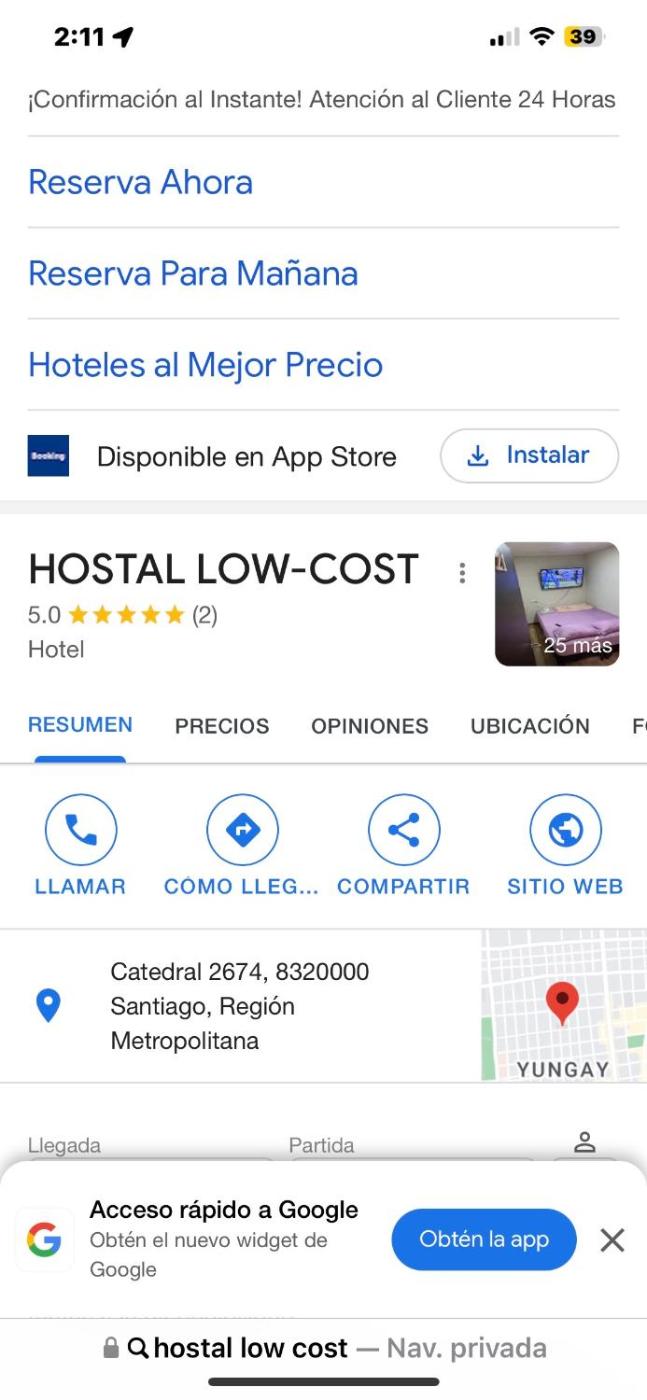Screen dimensions: 647x1400
Task: Open the Hoteles al Mejor Precio link
Action: [x=205, y=365]
